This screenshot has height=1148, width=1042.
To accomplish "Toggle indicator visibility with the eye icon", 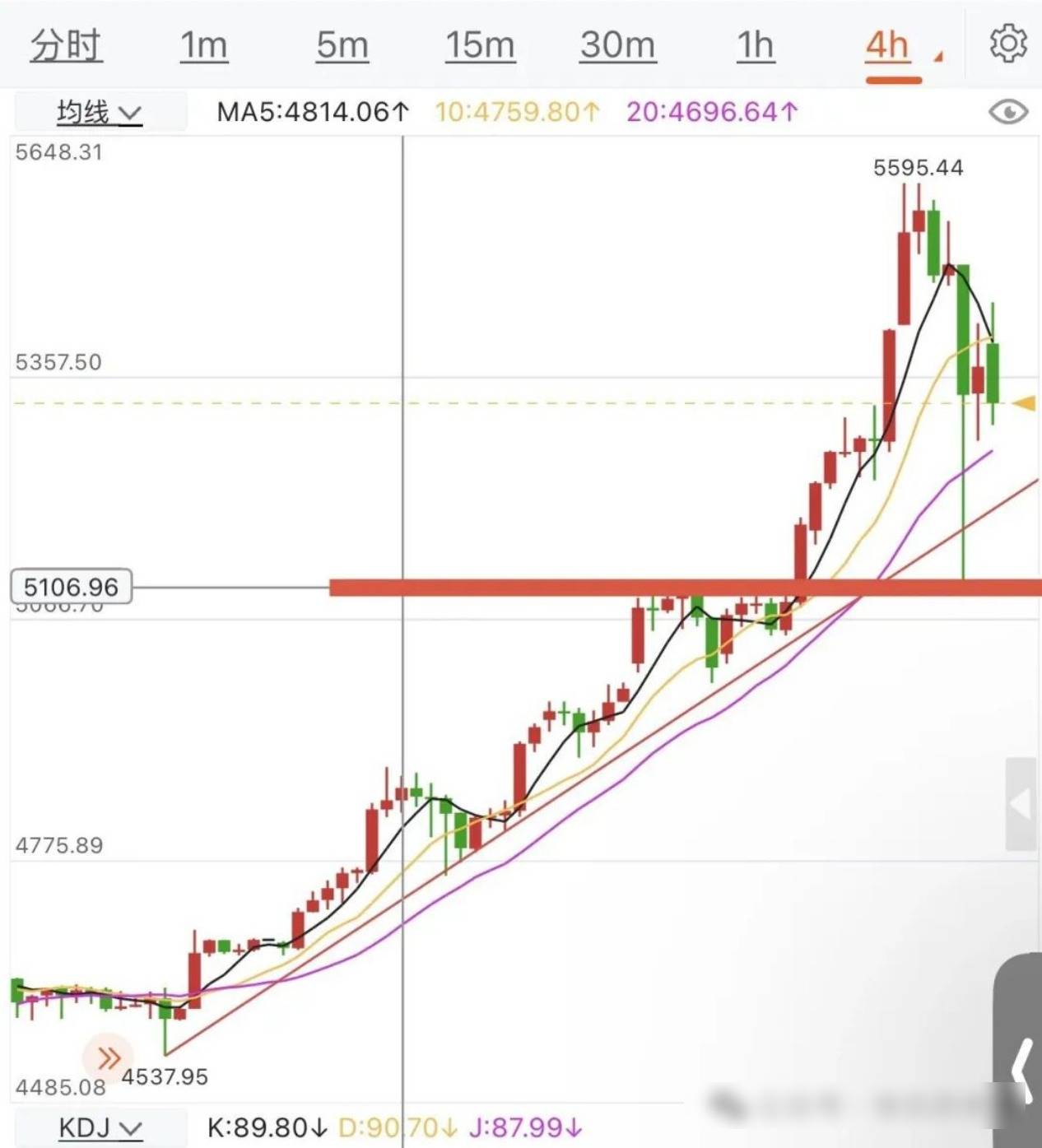I will click(1007, 111).
